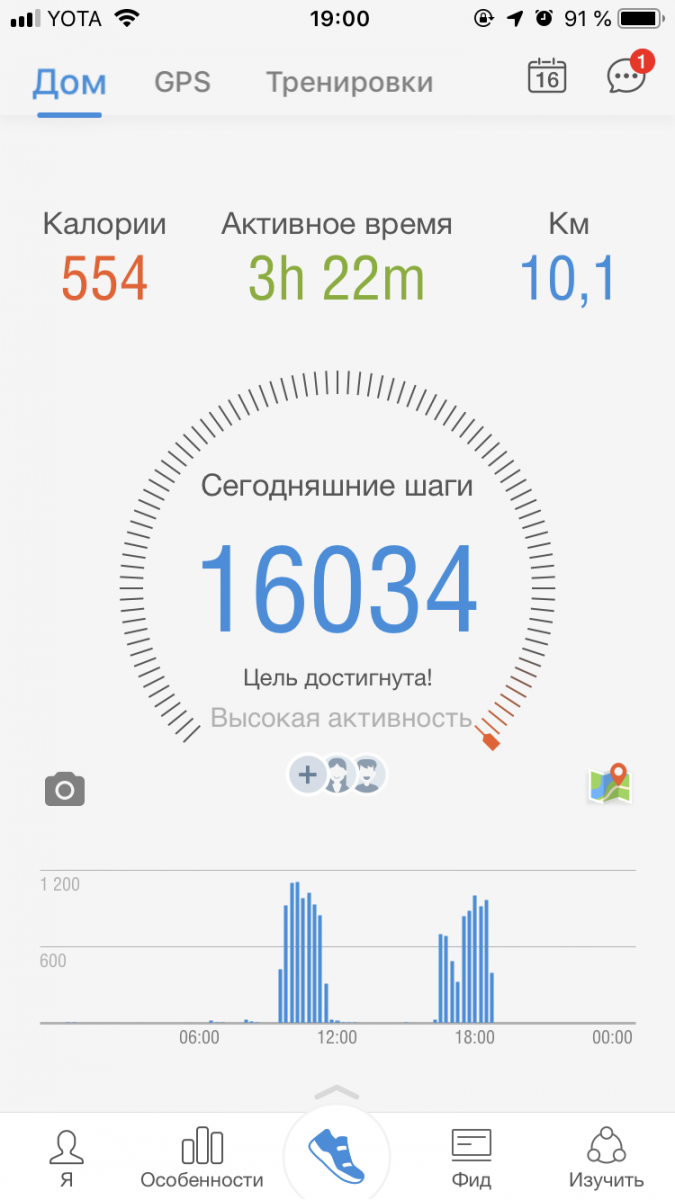Open the Изучить tab
Viewport: 675px width, 1200px height.
pyautogui.click(x=606, y=1159)
